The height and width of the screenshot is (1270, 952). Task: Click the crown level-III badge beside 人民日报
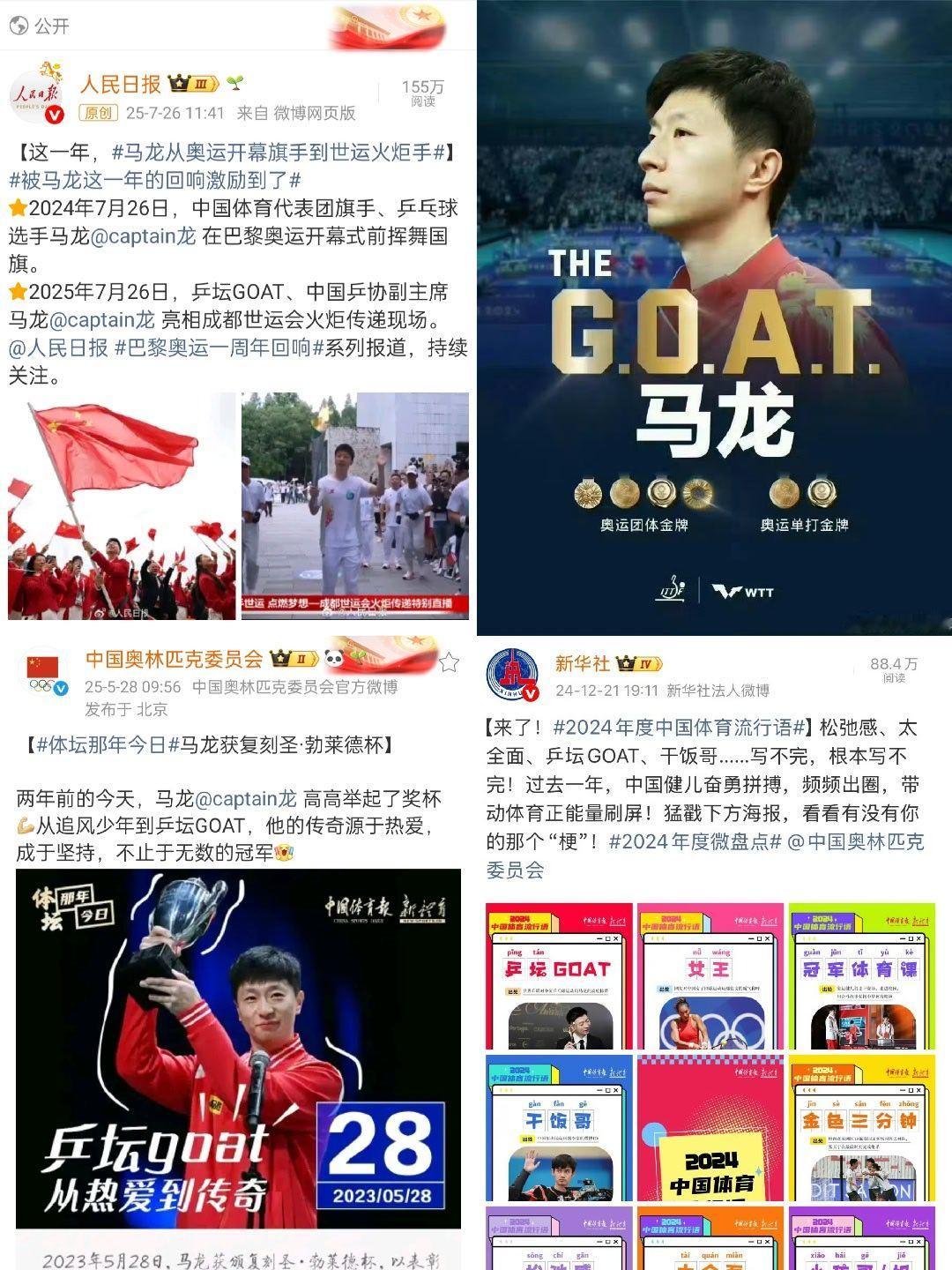(x=196, y=82)
